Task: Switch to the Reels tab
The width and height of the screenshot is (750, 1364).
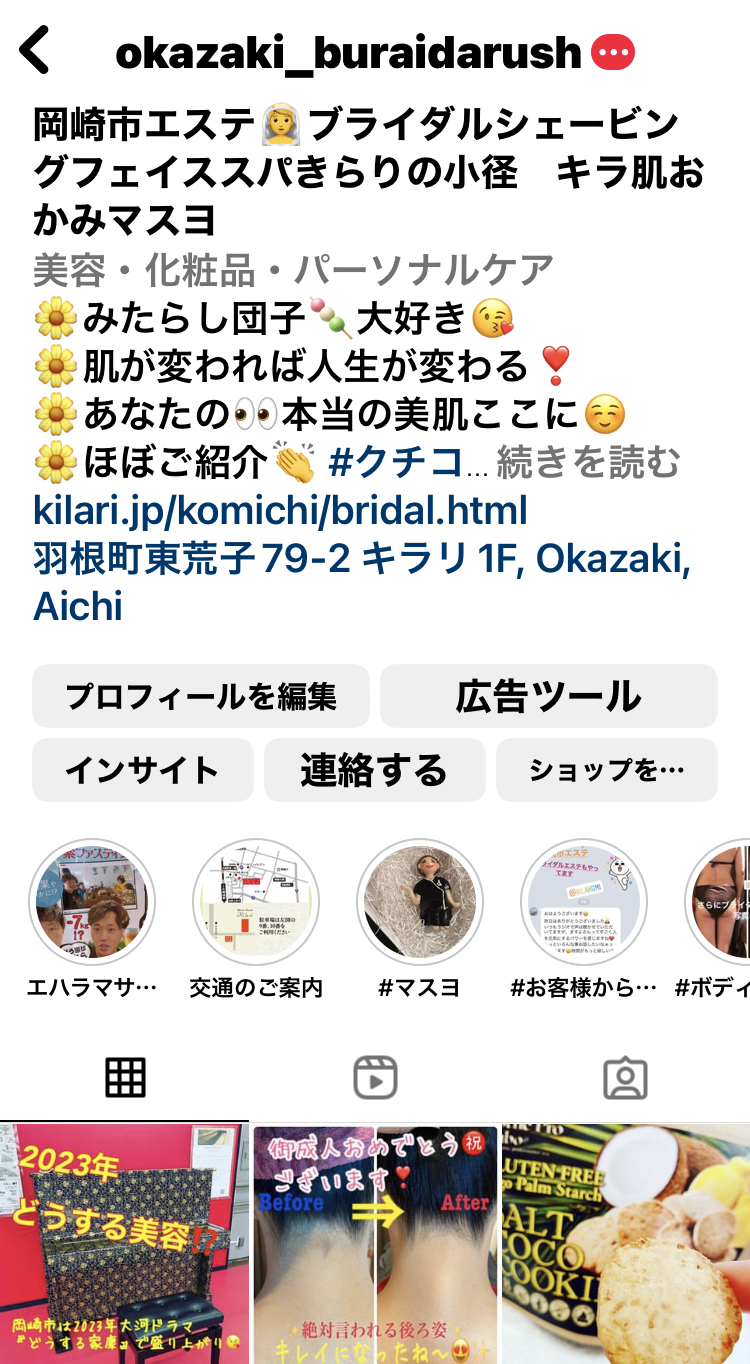Action: tap(375, 1078)
